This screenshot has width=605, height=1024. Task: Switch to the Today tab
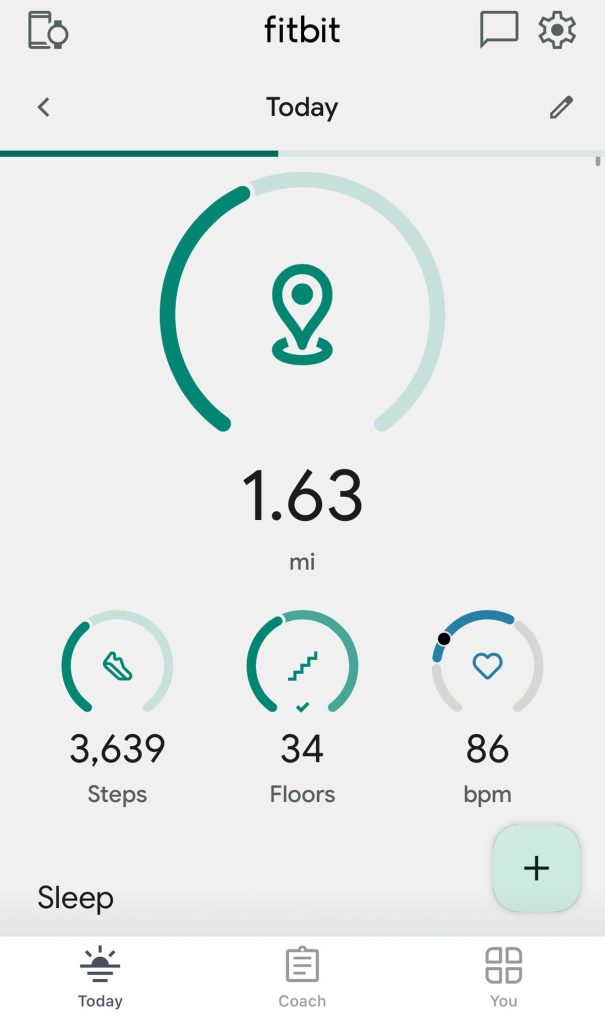coord(100,979)
